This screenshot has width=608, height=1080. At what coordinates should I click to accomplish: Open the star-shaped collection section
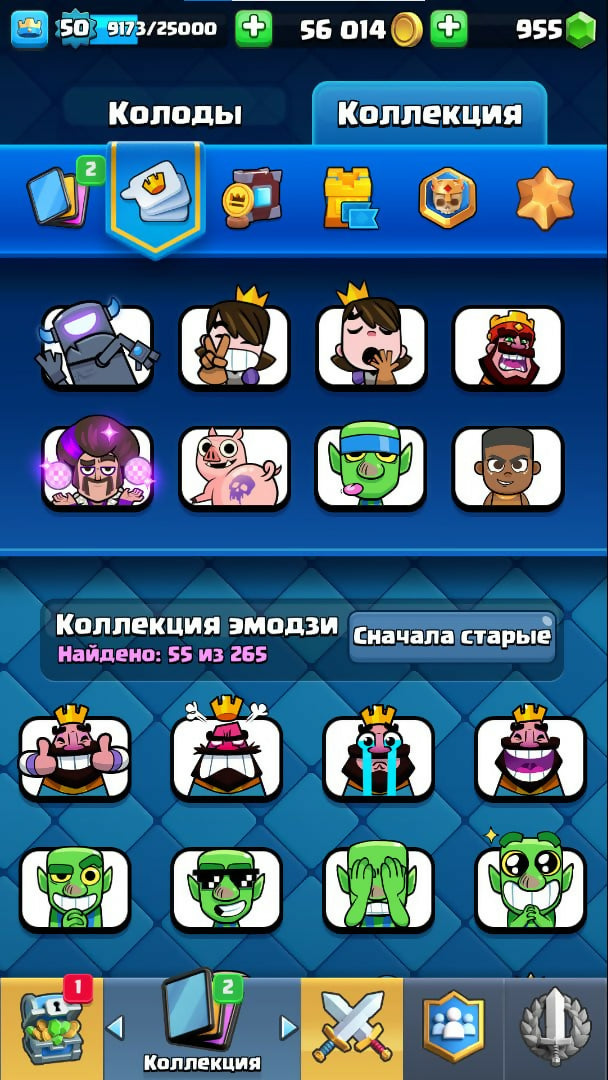point(545,197)
